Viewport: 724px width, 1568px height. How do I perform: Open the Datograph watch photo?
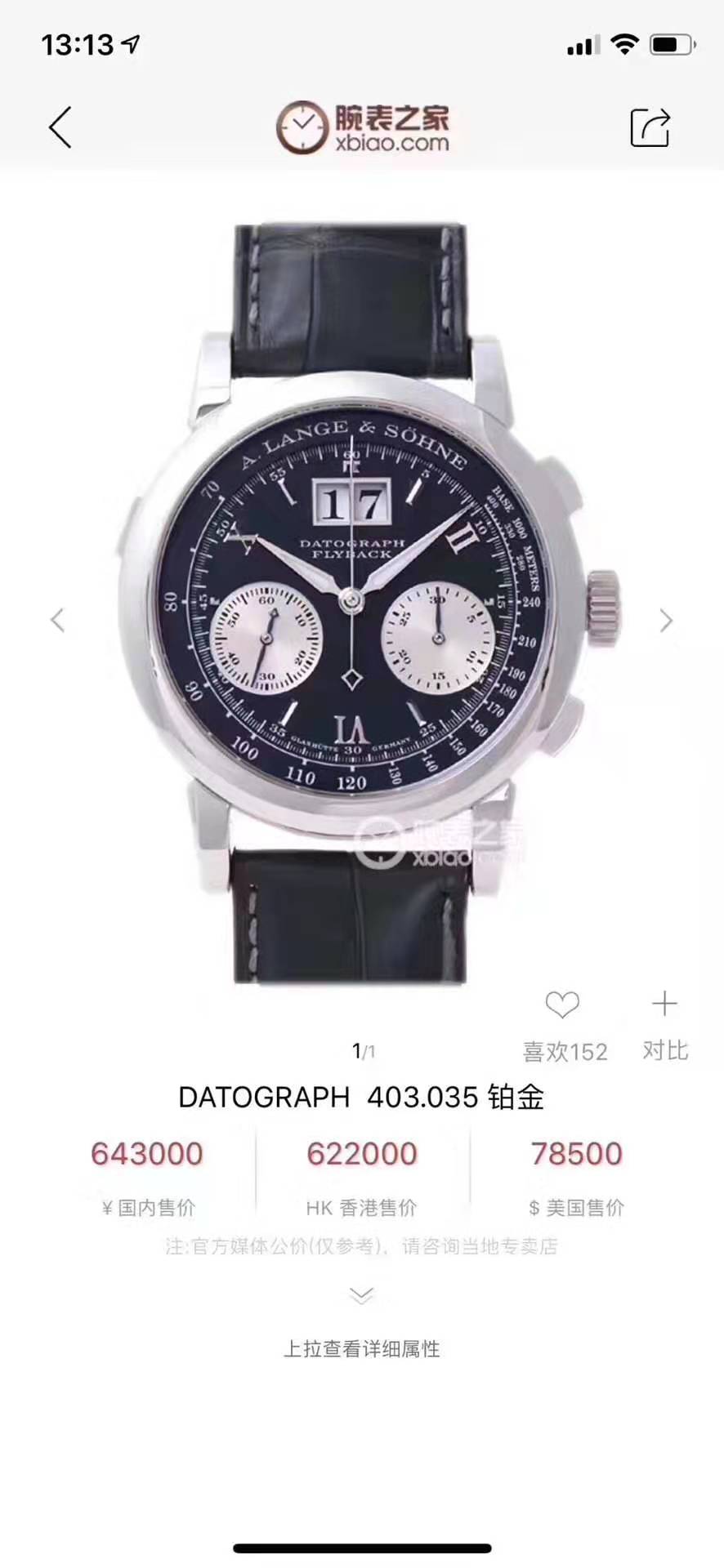[361, 604]
